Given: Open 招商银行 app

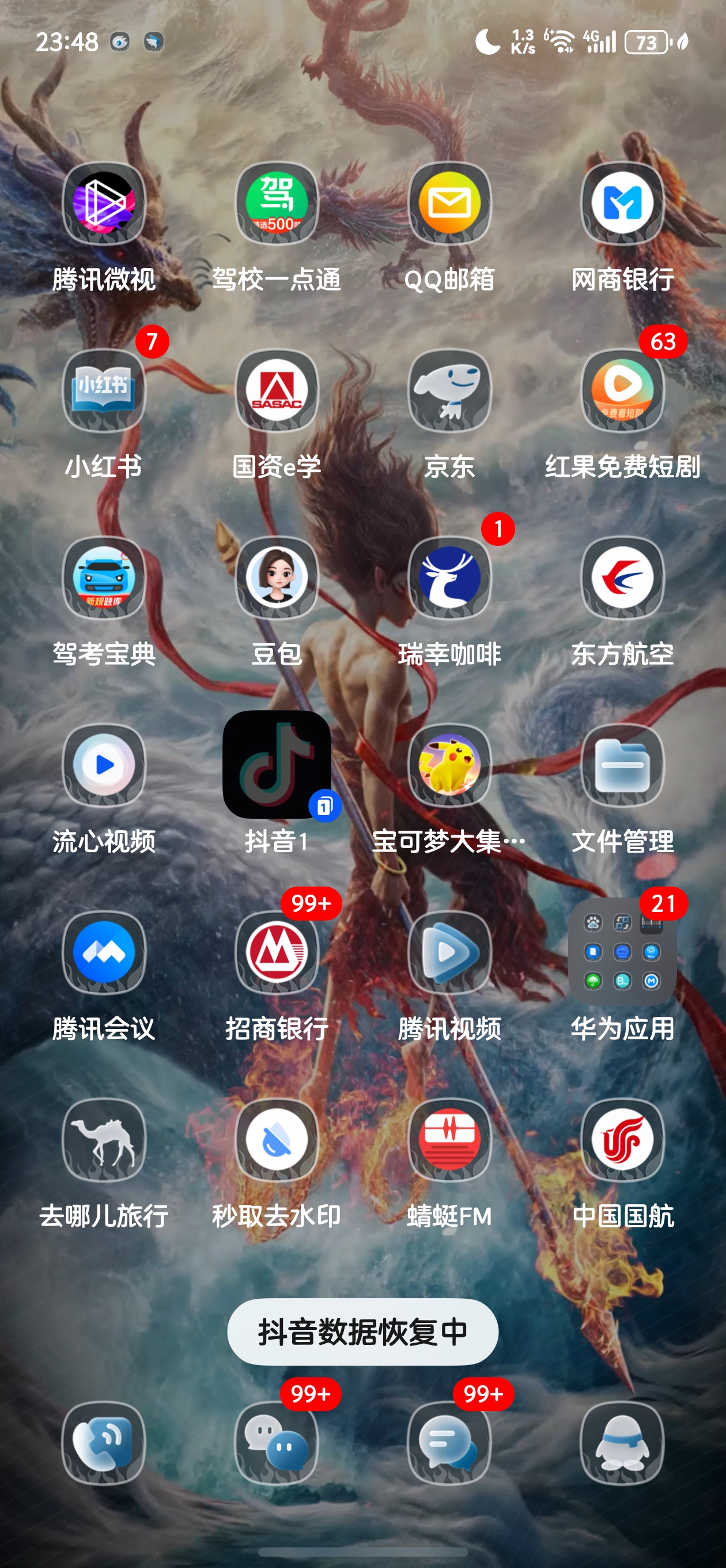Looking at the screenshot, I should [277, 952].
